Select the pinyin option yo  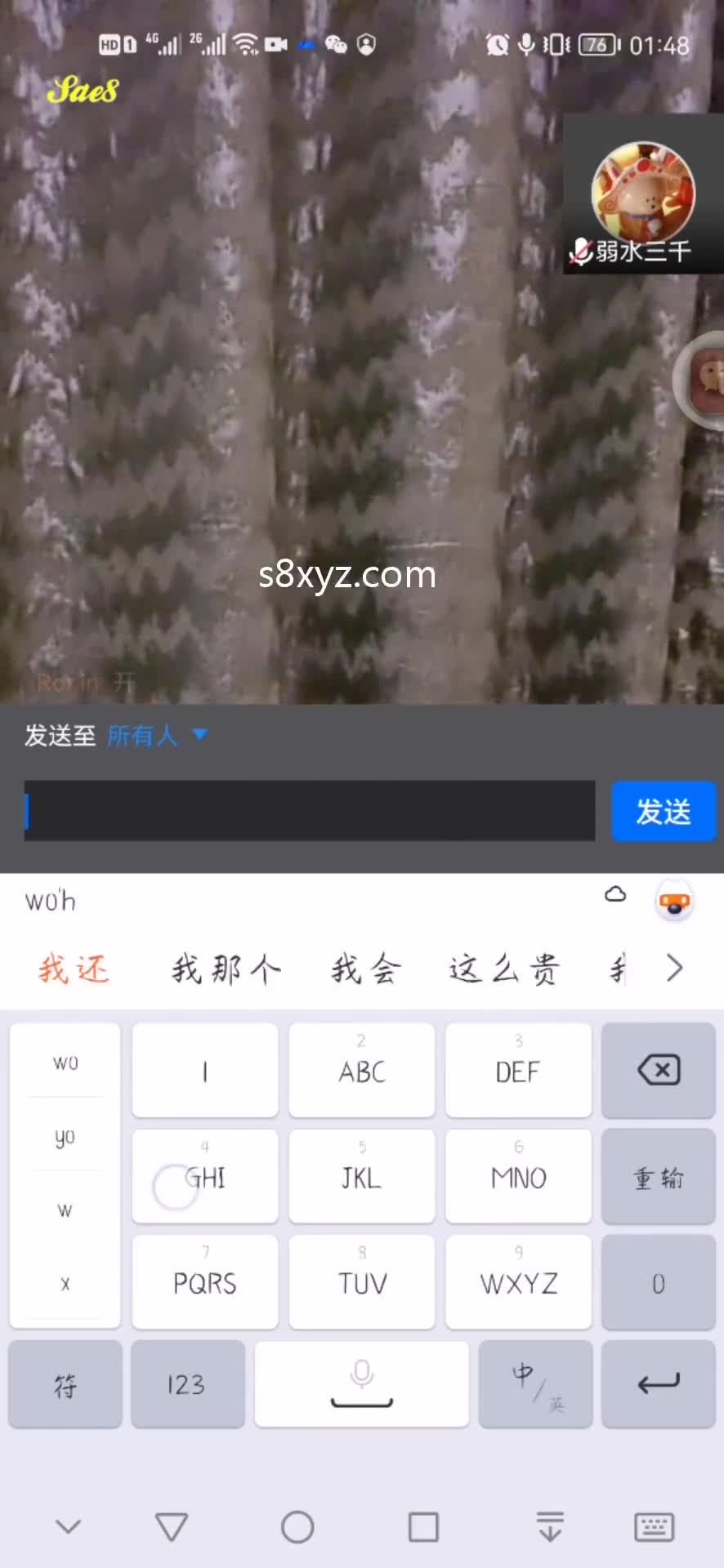(65, 1136)
